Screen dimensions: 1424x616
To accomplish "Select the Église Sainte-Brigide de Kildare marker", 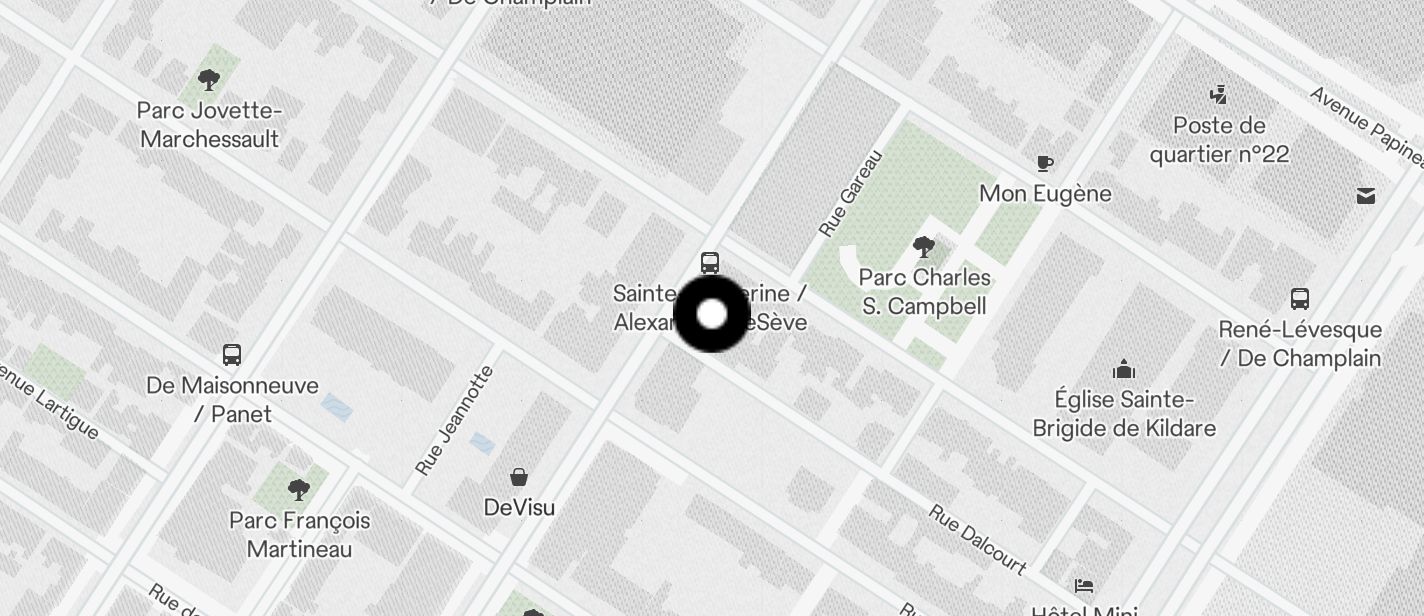I will 1124,369.
